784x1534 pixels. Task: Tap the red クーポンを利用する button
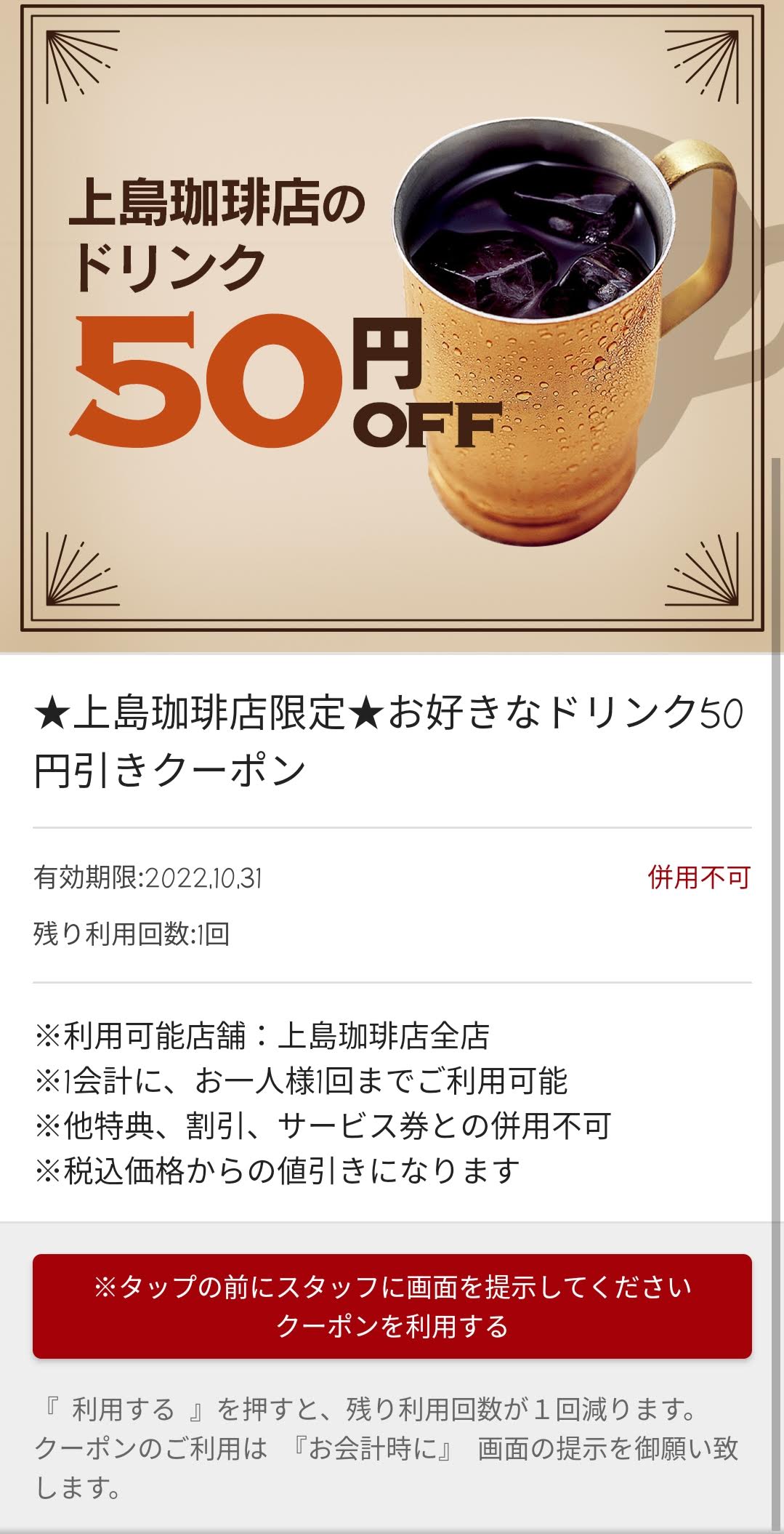pyautogui.click(x=392, y=1306)
